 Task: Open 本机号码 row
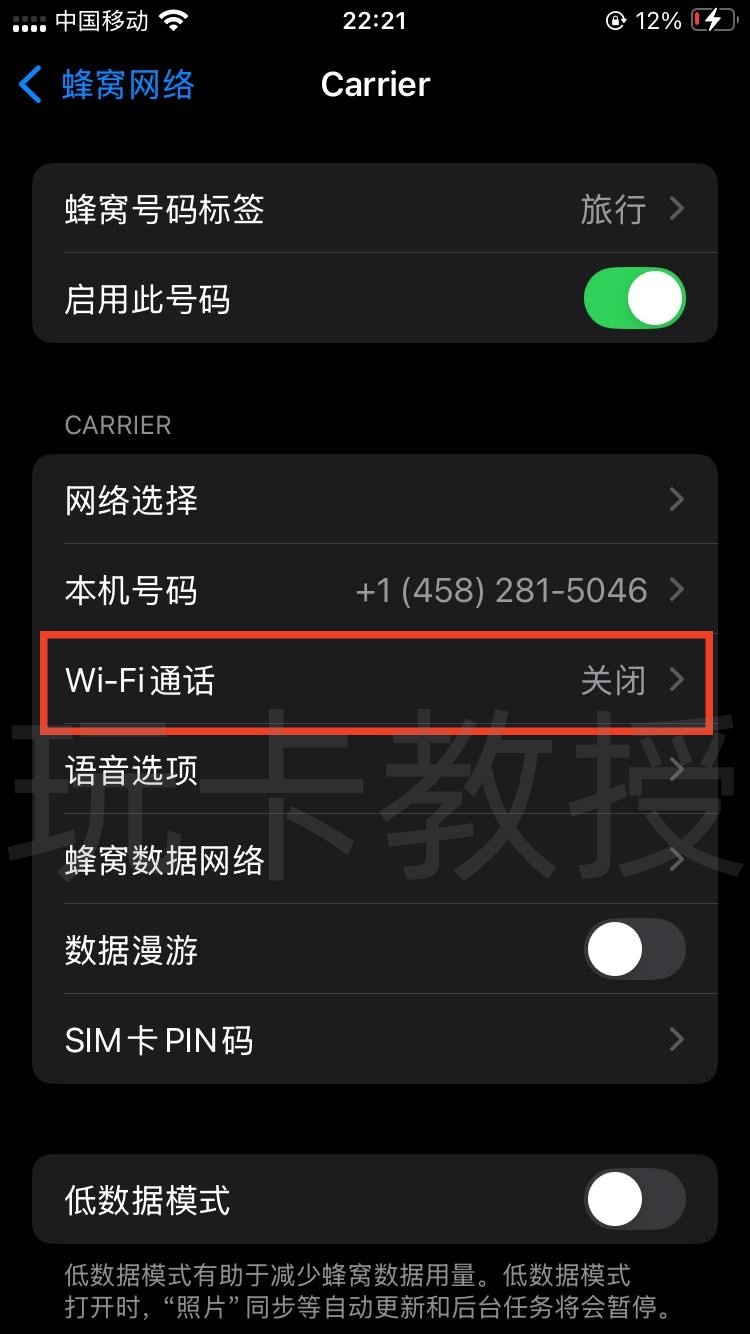pos(375,590)
